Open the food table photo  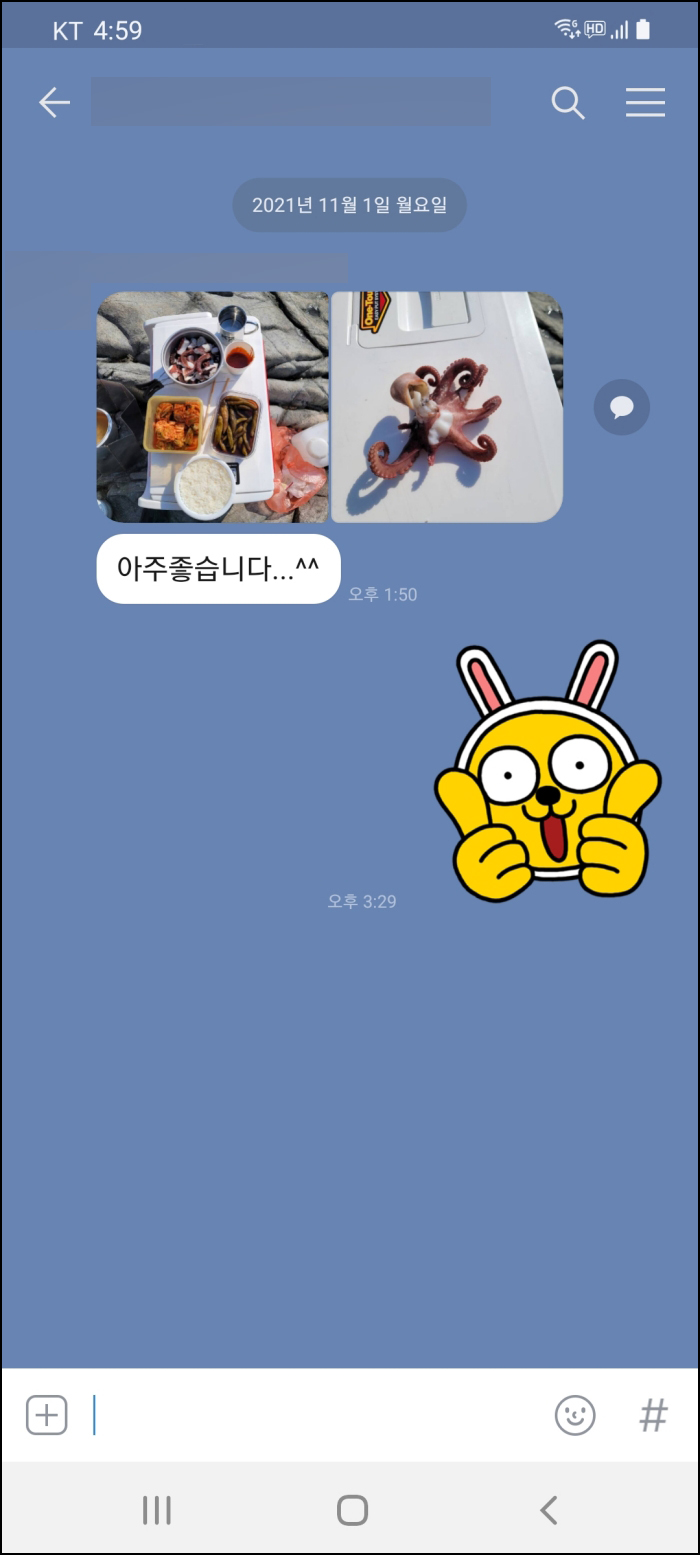pyautogui.click(x=212, y=407)
